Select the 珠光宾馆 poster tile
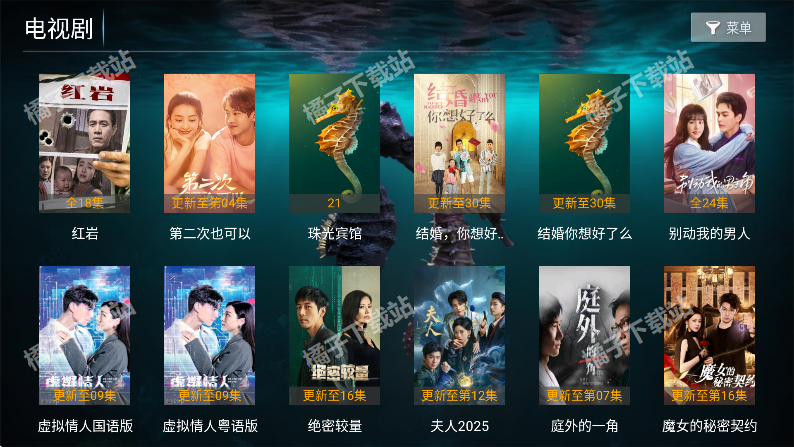This screenshot has width=794, height=447. coord(334,143)
